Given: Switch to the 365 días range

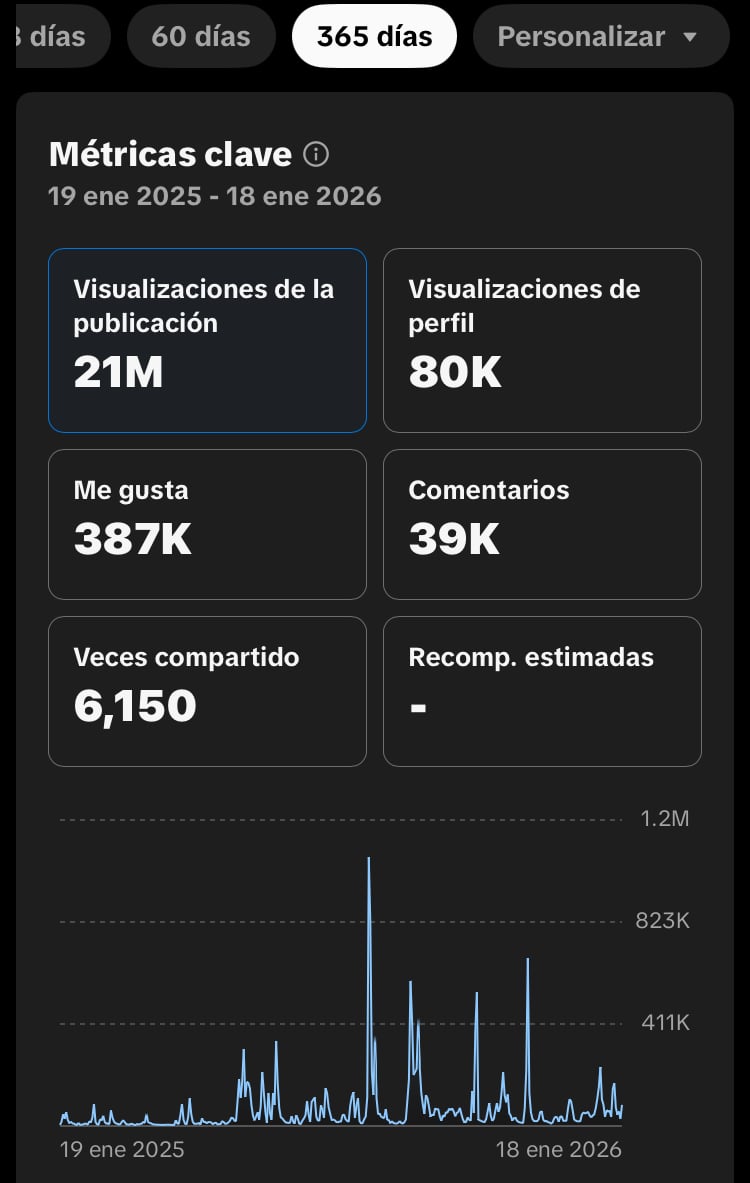Looking at the screenshot, I should pyautogui.click(x=374, y=37).
